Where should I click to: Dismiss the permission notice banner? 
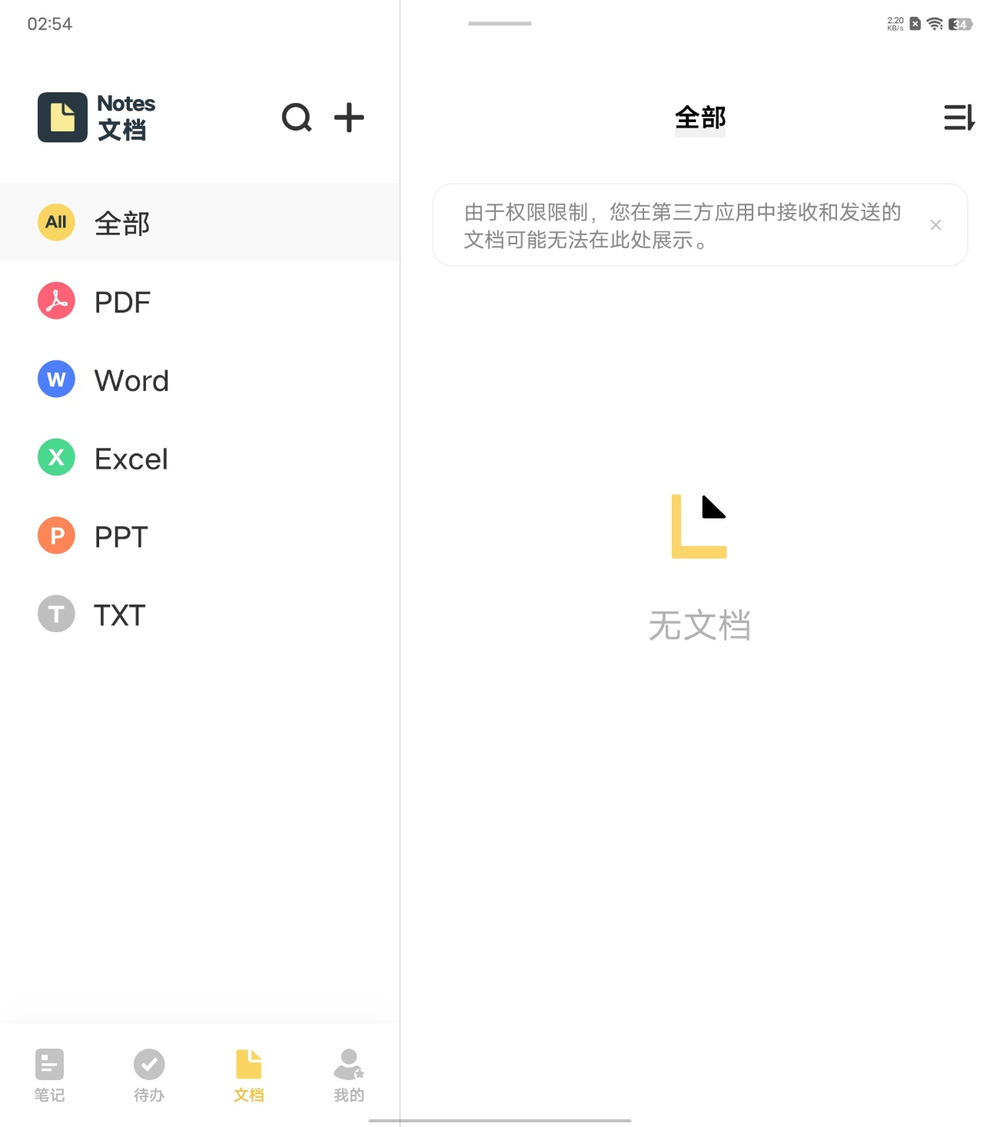click(936, 225)
